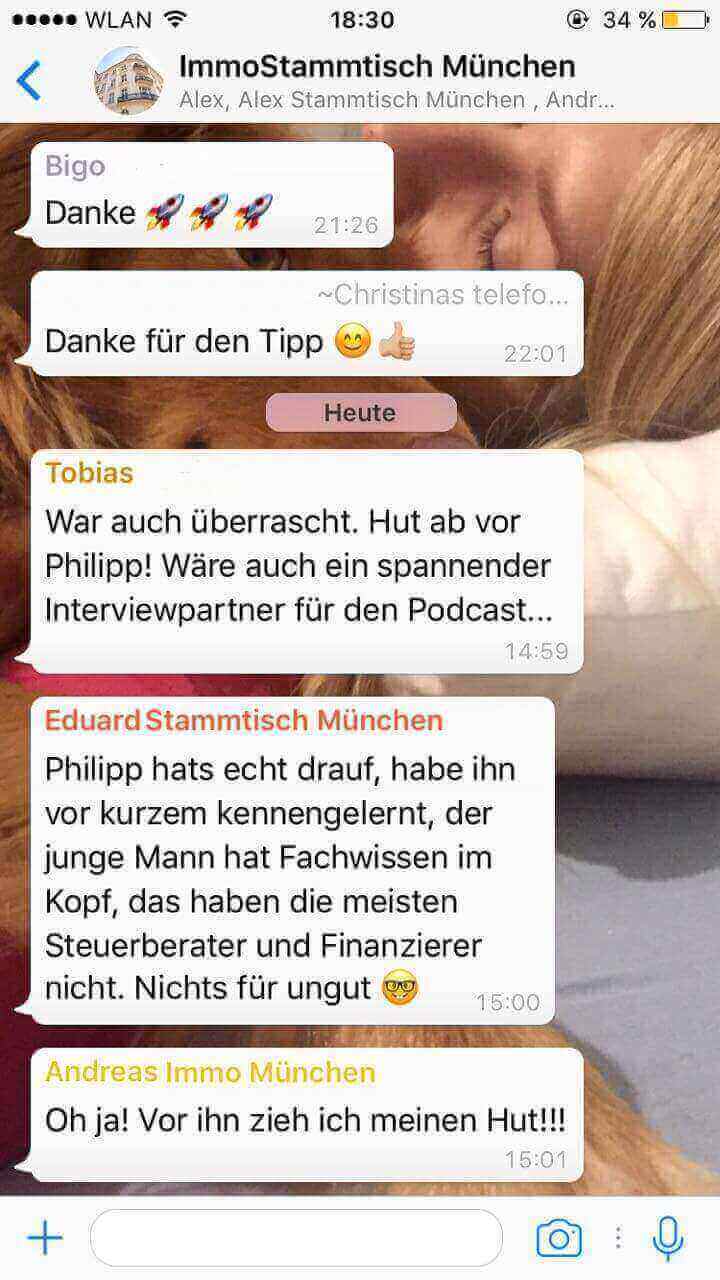Open the attachment plus menu
720x1280 pixels.
click(44, 1239)
